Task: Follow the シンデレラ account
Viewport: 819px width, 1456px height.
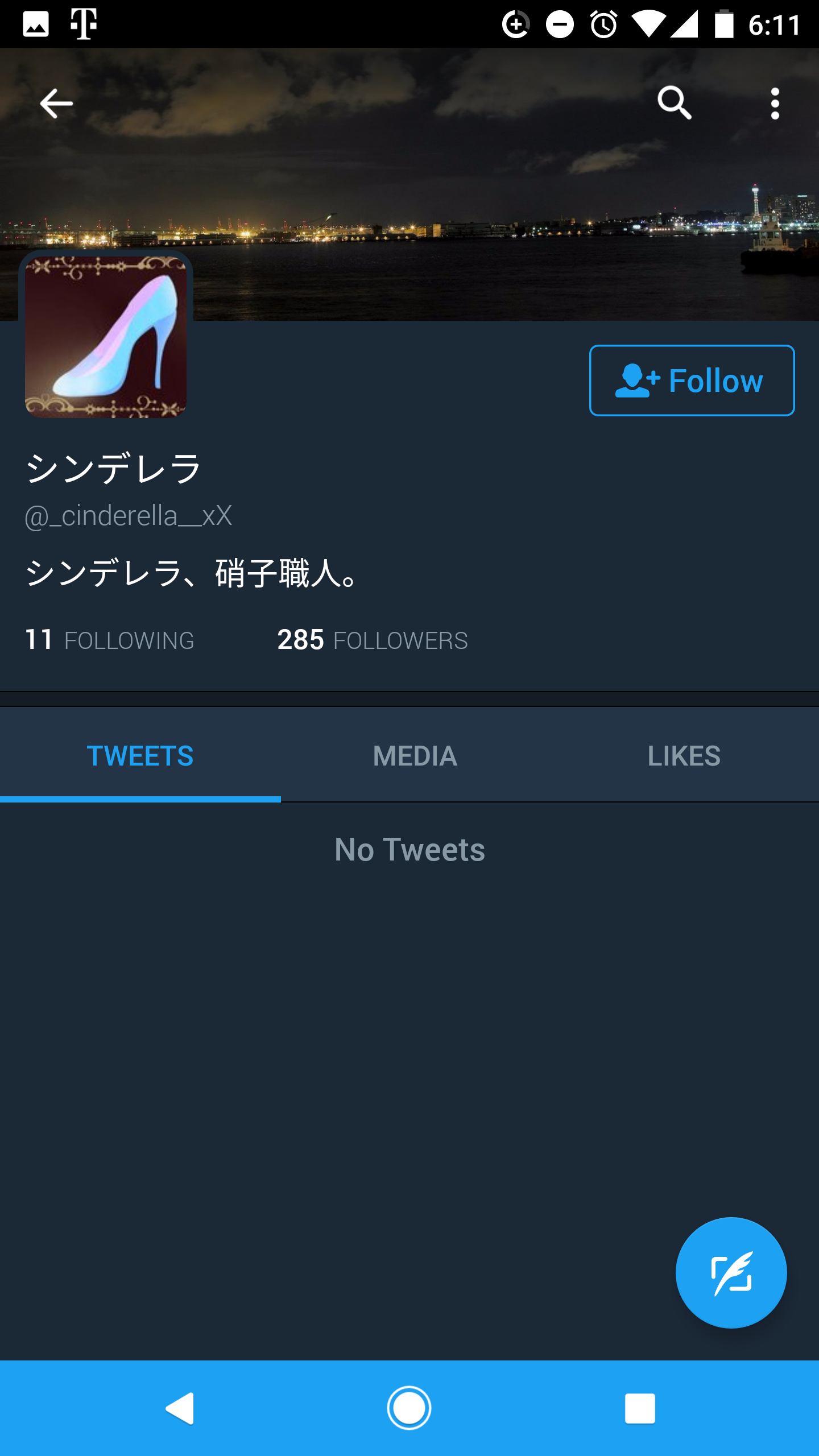Action: pyautogui.click(x=692, y=380)
